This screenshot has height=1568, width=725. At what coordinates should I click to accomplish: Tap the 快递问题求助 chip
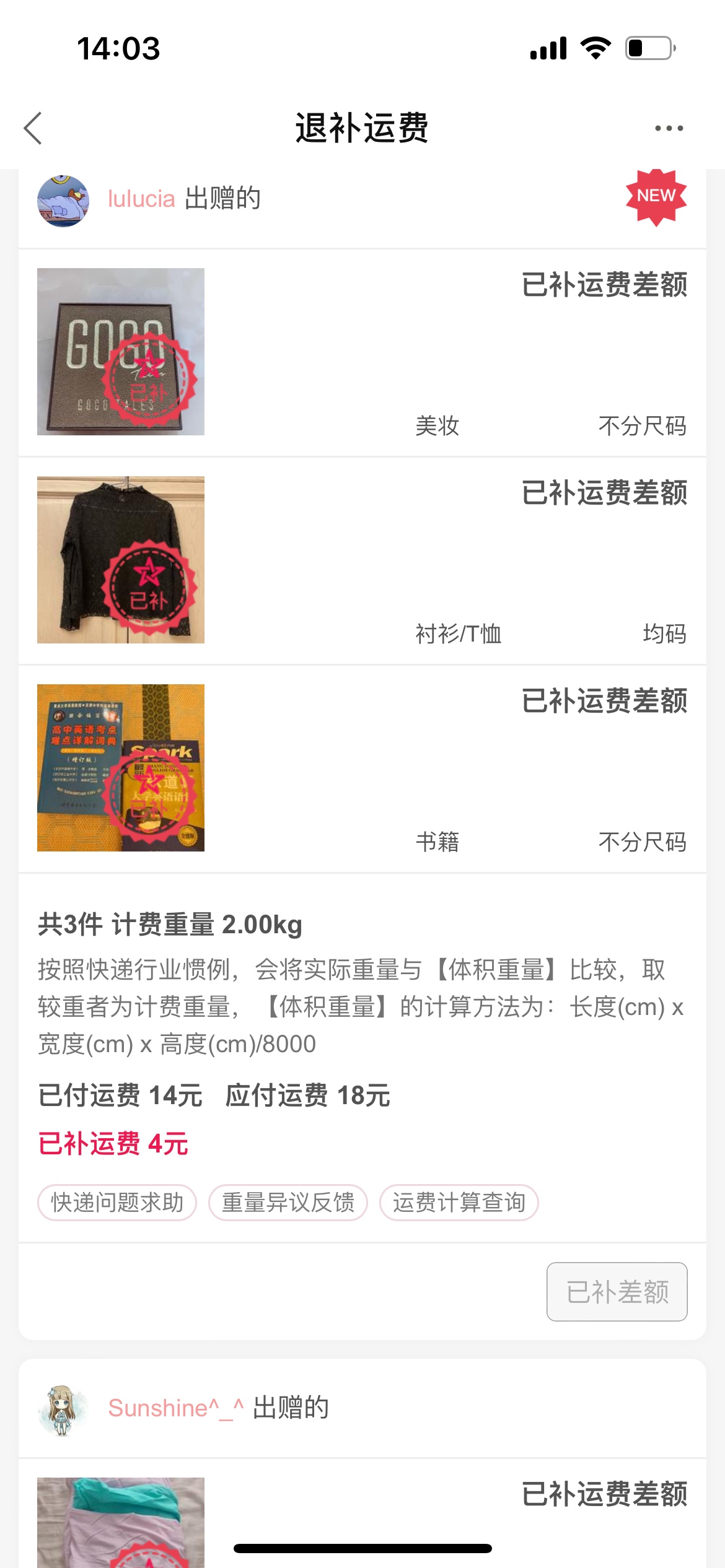[117, 1203]
